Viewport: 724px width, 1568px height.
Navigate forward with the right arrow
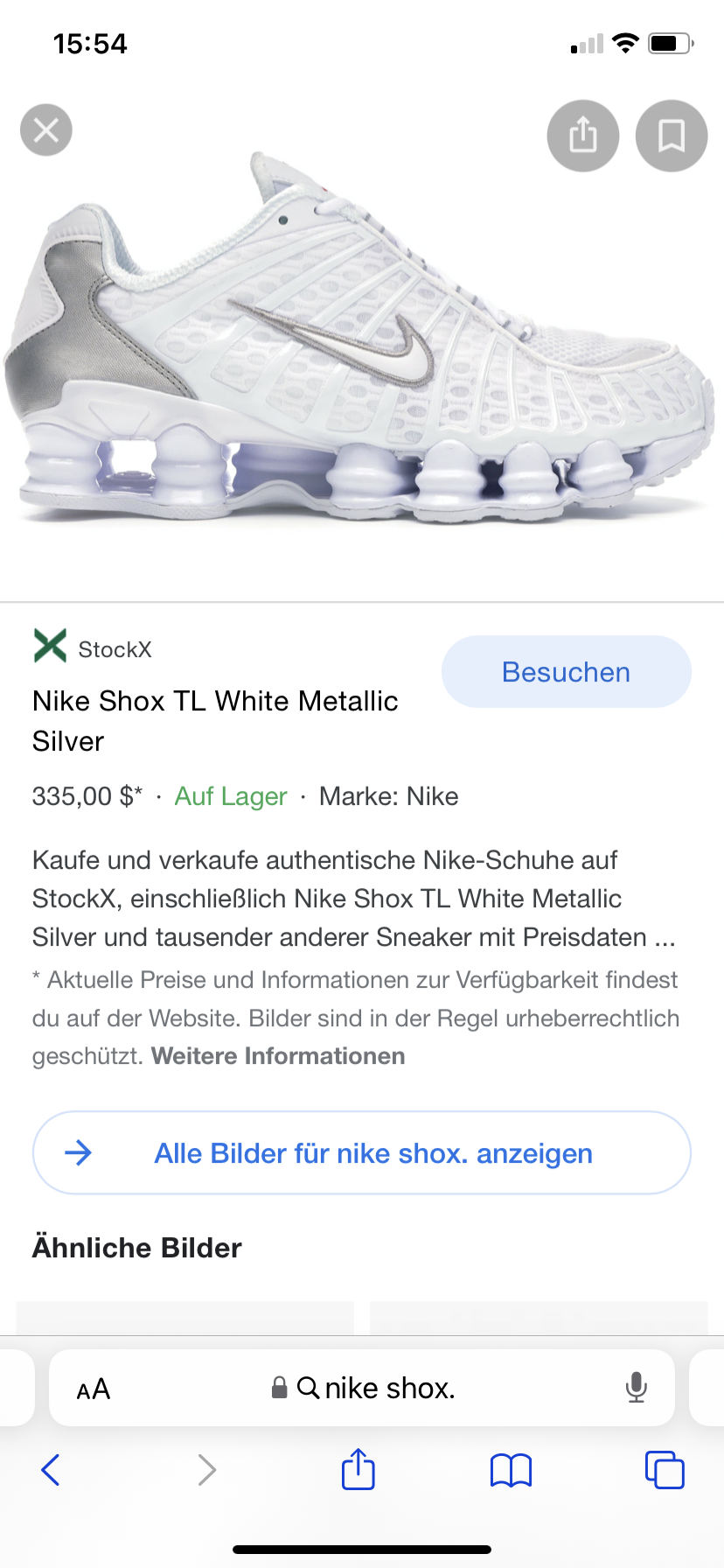pos(205,1470)
